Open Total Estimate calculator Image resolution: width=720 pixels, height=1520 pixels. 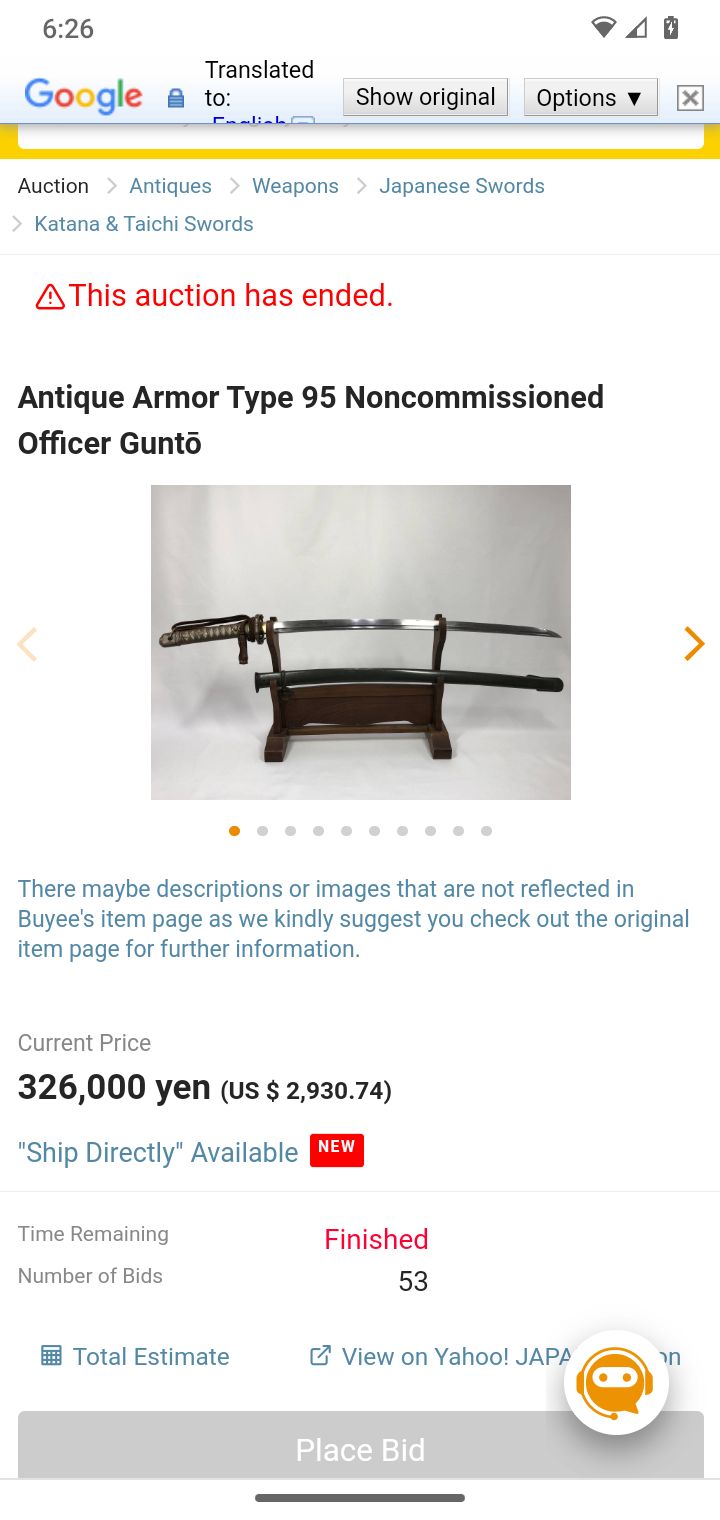(x=135, y=1356)
